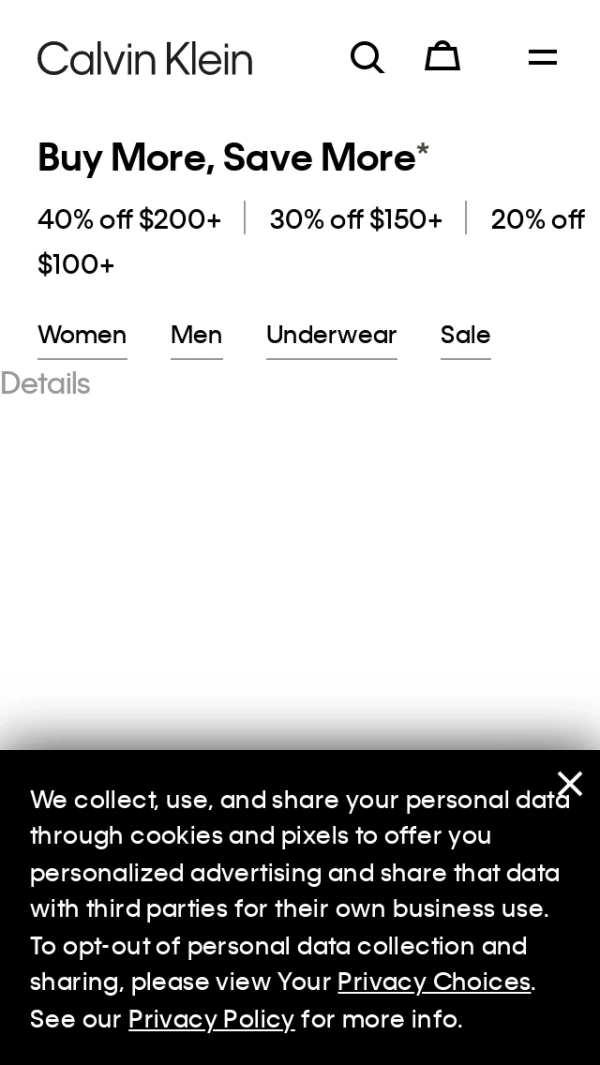
Task: Open the search icon
Action: [367, 57]
